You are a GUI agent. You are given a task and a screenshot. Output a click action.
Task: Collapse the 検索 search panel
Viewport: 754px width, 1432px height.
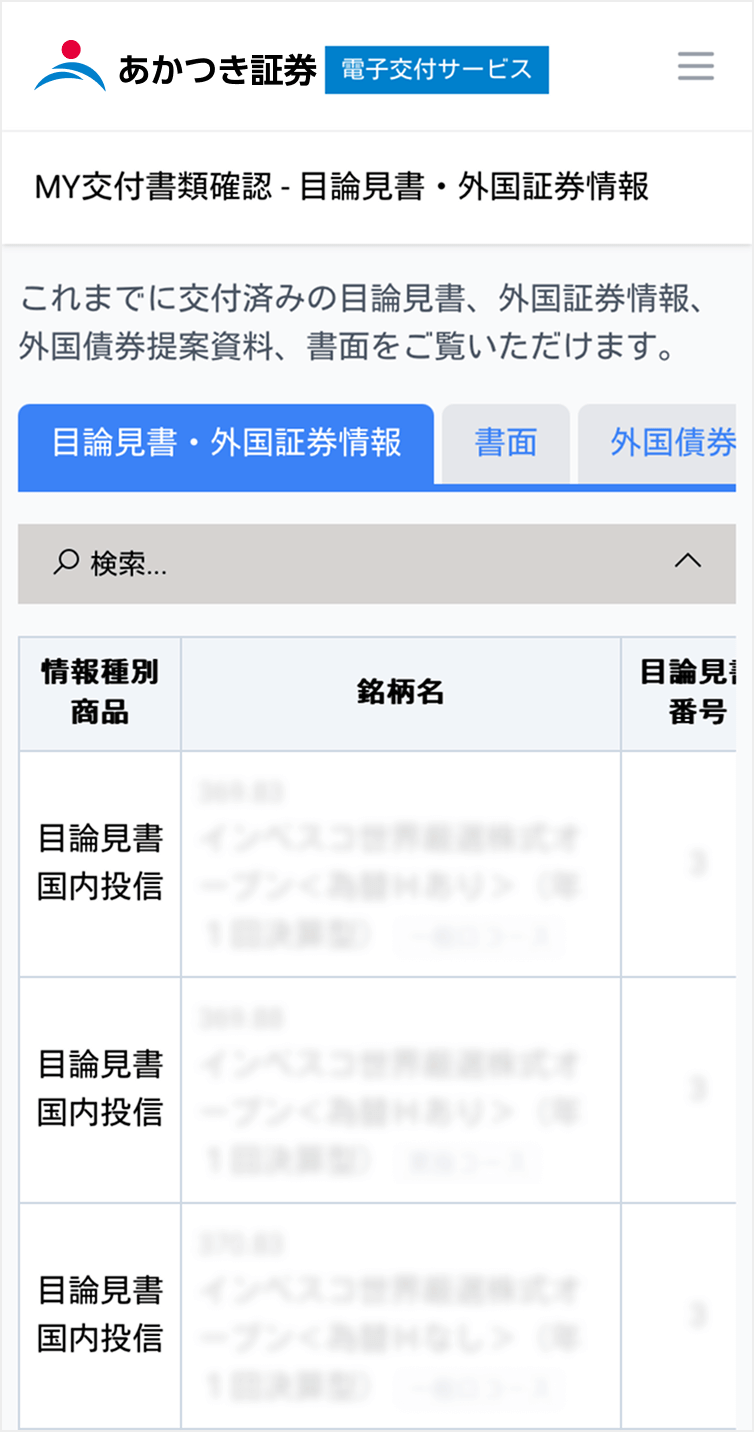pos(377,563)
